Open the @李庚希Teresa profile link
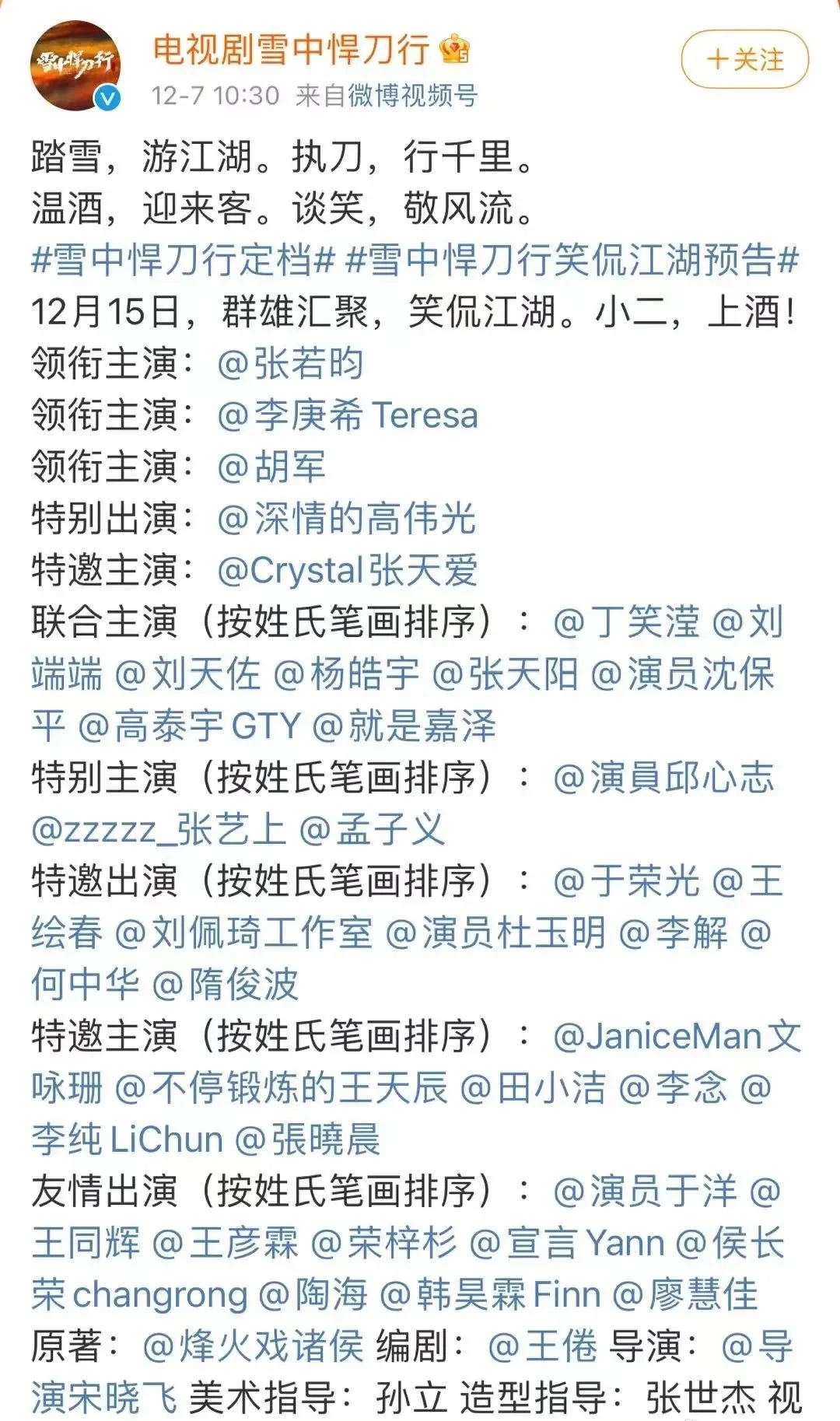Viewport: 840px width, 1421px height. (348, 415)
